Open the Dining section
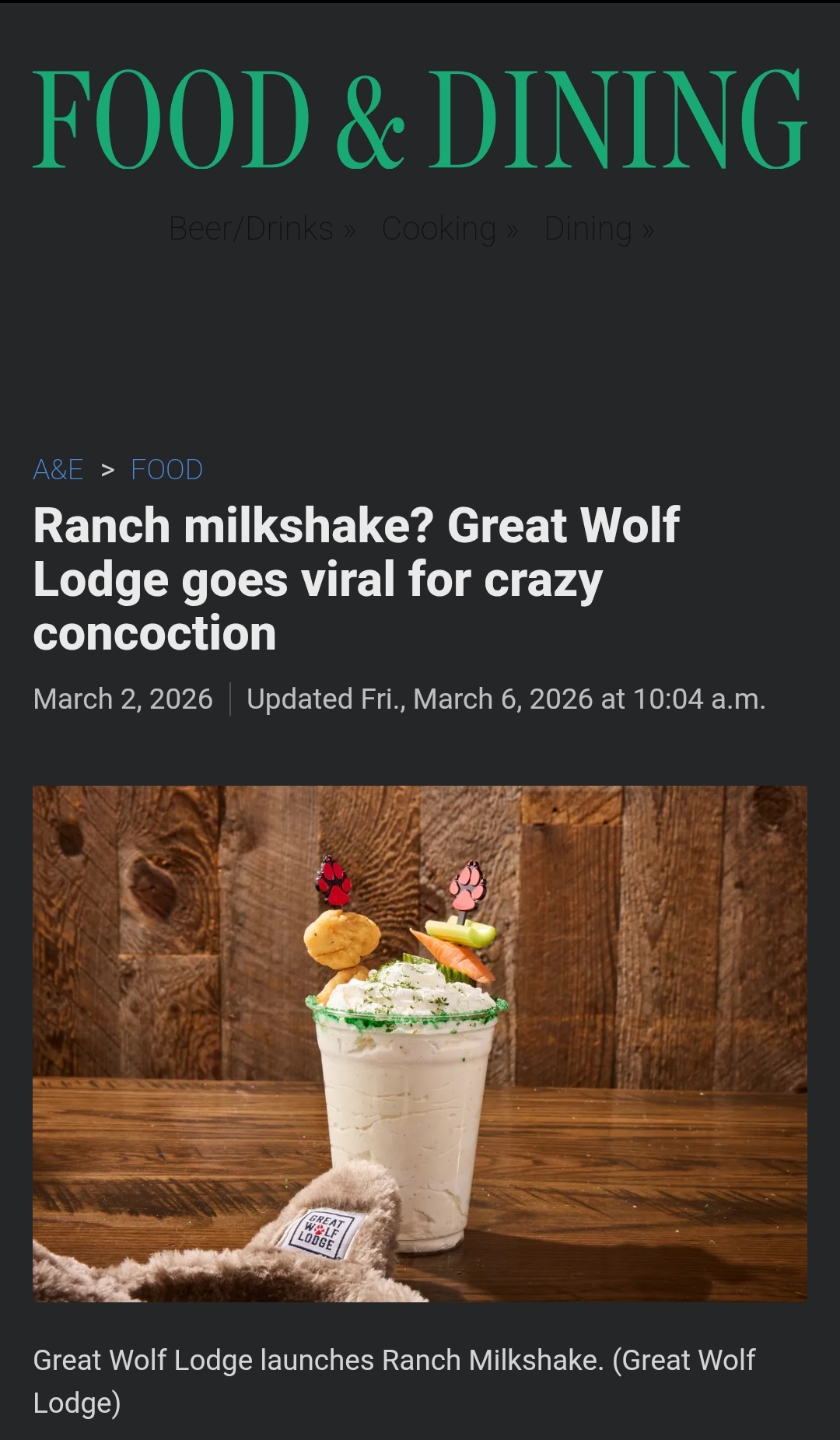The height and width of the screenshot is (1440, 840). coord(598,229)
